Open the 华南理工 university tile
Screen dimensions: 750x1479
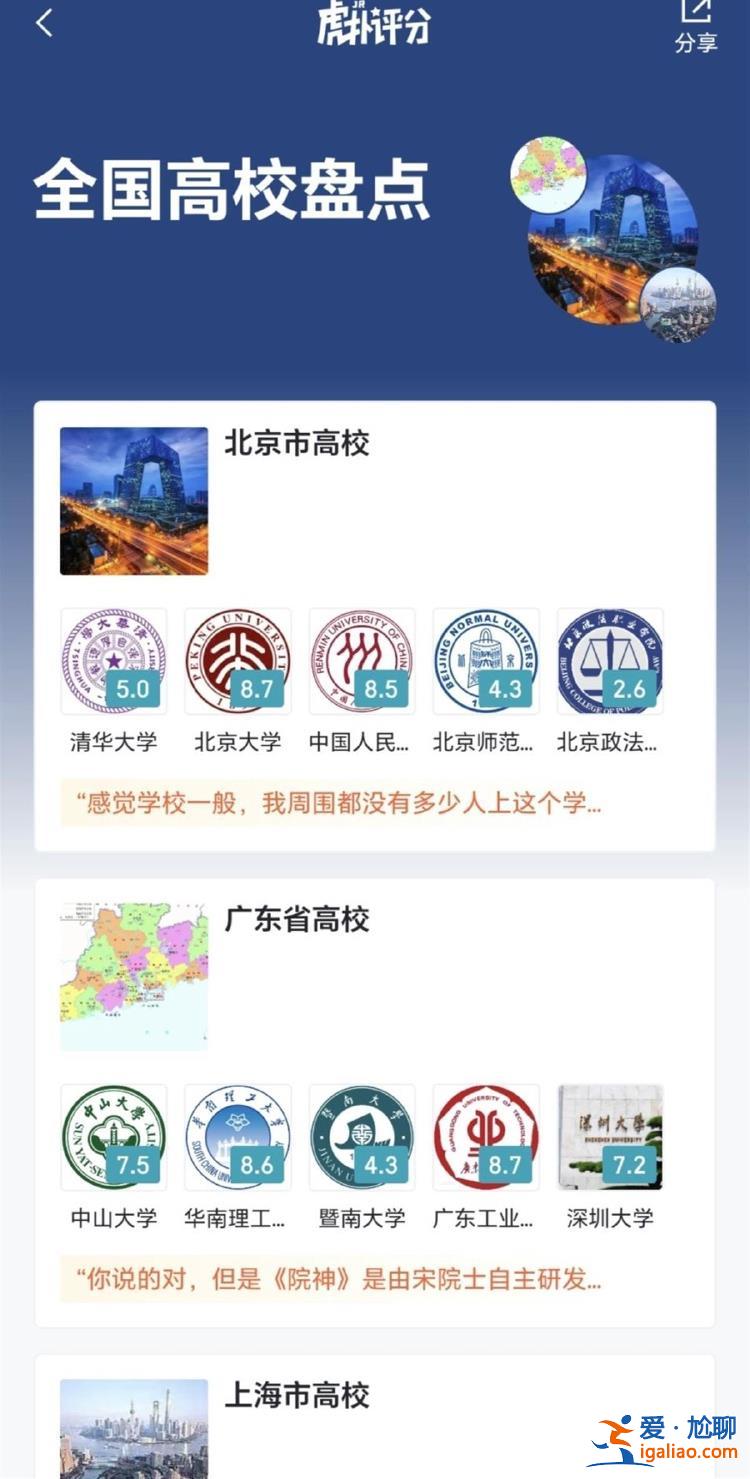point(238,1158)
